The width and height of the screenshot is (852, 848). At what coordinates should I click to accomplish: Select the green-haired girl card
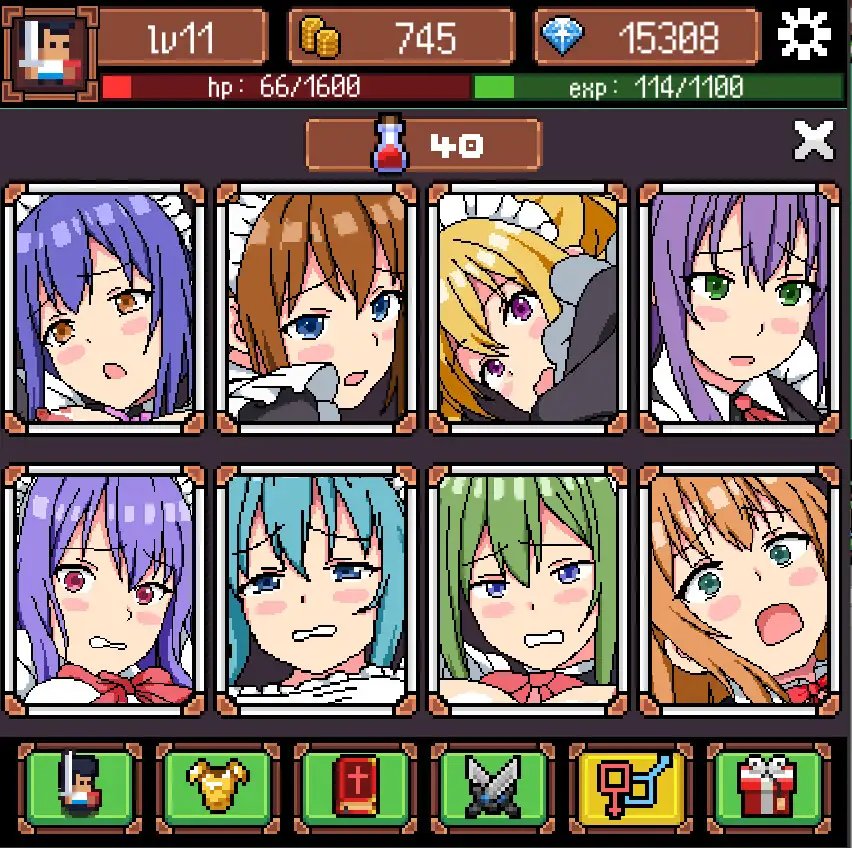click(x=528, y=590)
